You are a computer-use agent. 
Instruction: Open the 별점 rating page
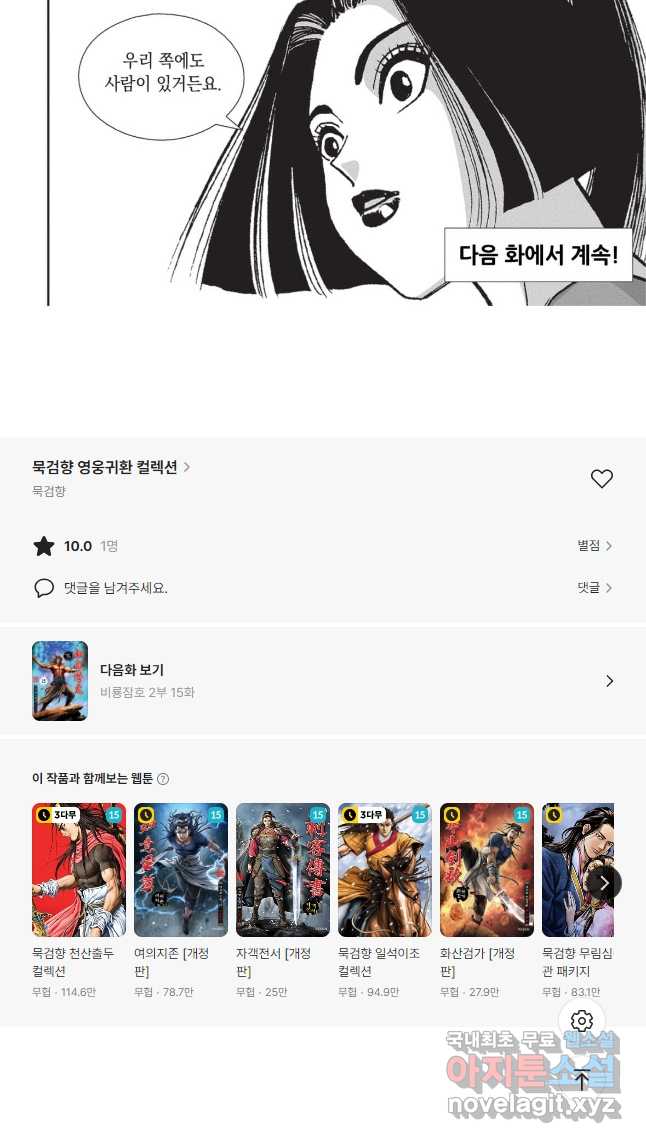(594, 546)
